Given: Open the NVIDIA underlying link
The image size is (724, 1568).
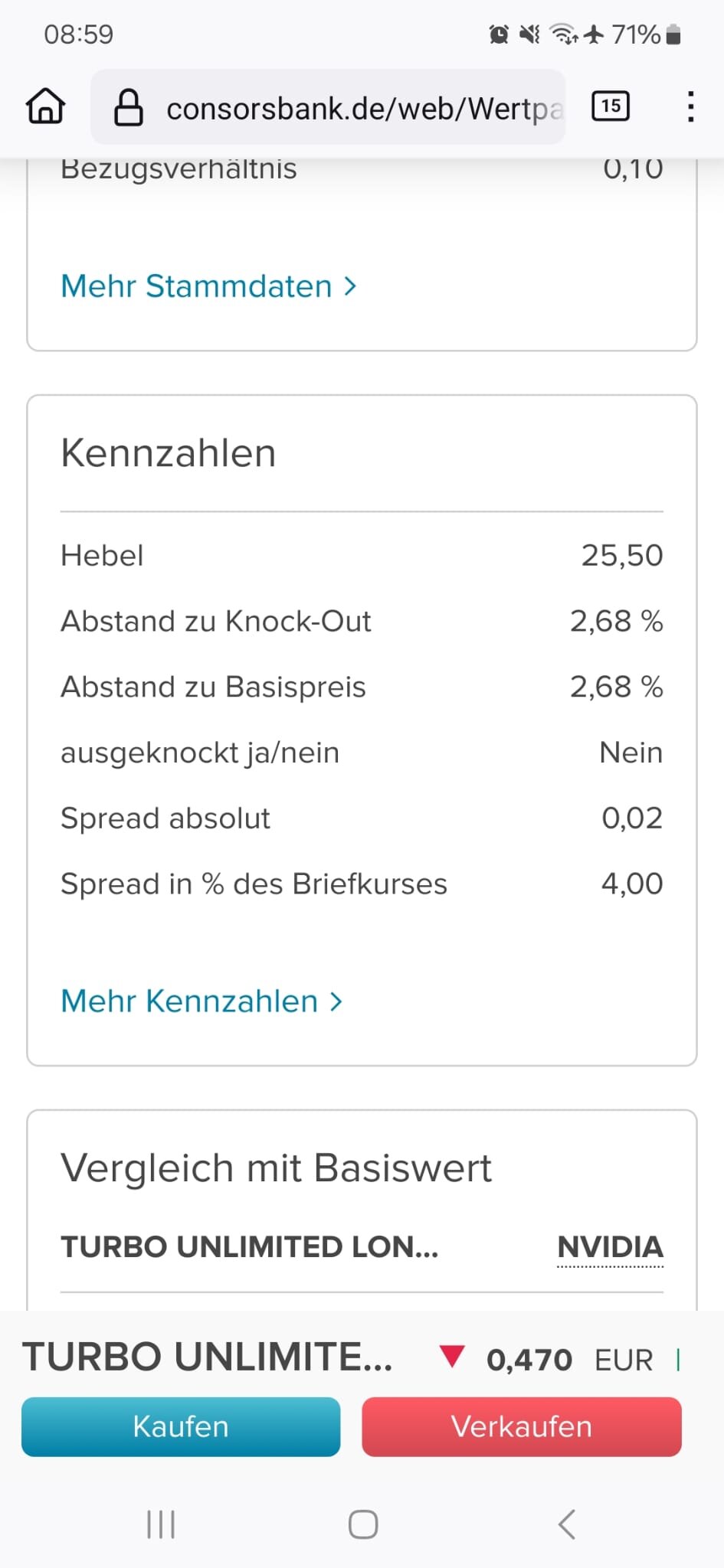Looking at the screenshot, I should [610, 1247].
